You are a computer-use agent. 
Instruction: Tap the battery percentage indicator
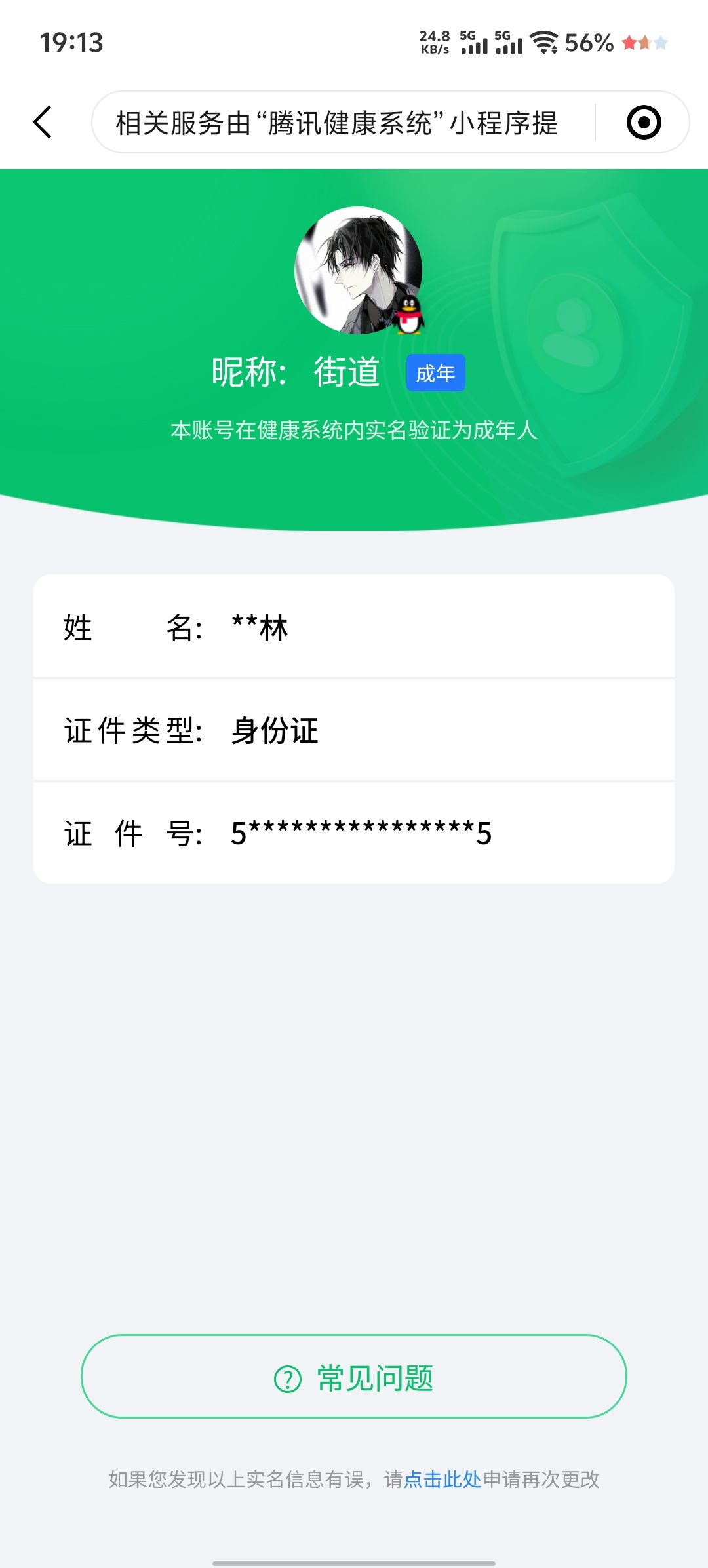coord(587,43)
